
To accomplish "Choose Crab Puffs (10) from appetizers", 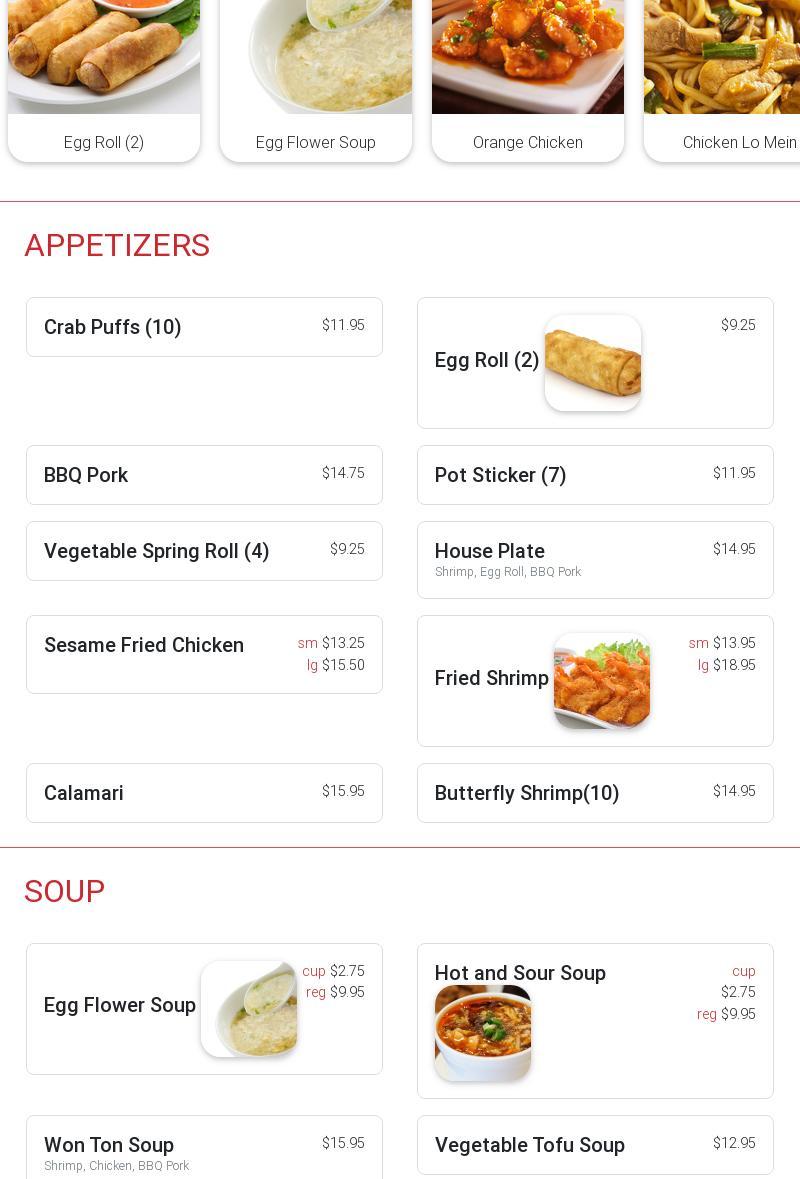I will coord(204,327).
